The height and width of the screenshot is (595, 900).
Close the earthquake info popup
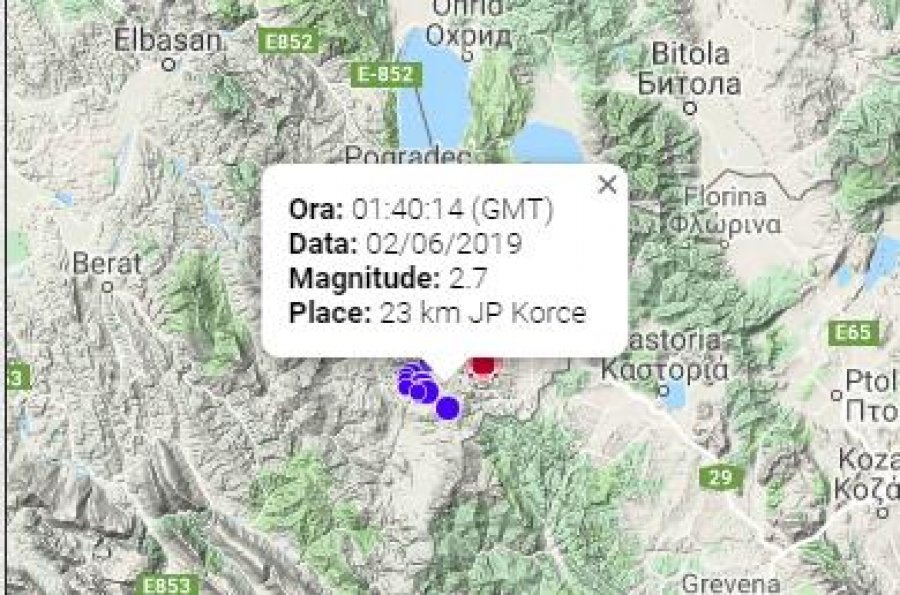606,185
